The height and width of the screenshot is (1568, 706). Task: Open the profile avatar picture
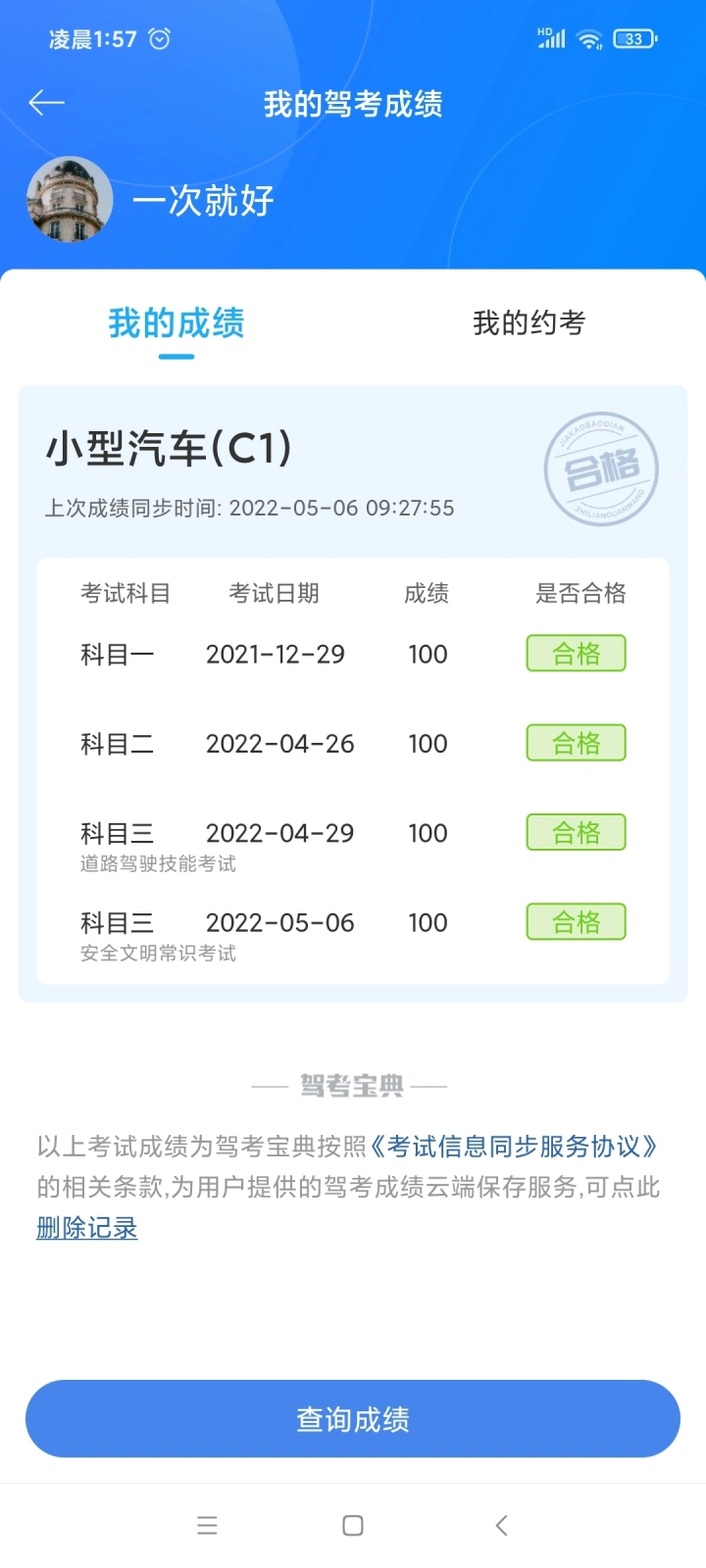(70, 199)
